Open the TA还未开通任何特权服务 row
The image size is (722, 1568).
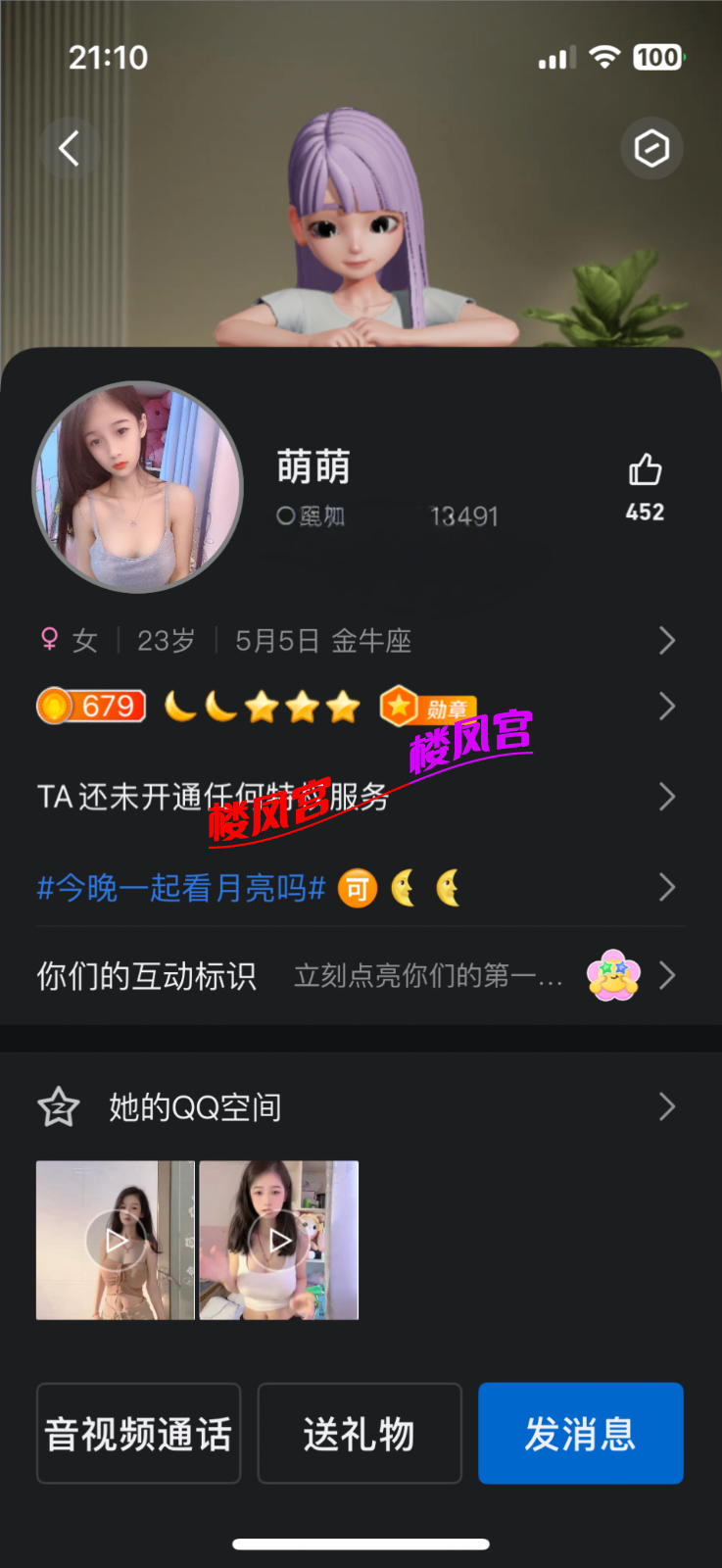[359, 797]
